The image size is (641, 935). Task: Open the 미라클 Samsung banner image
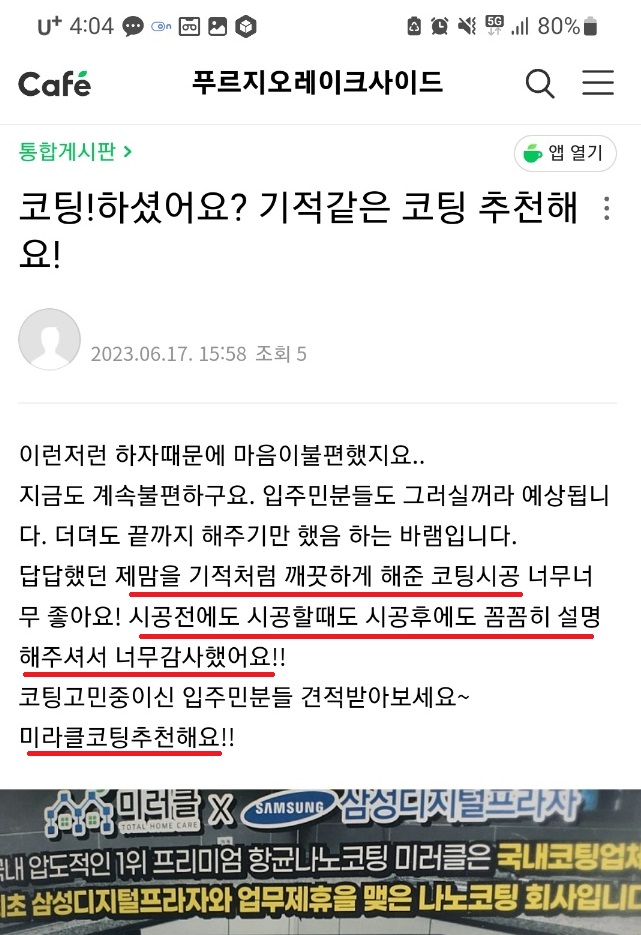tap(320, 862)
